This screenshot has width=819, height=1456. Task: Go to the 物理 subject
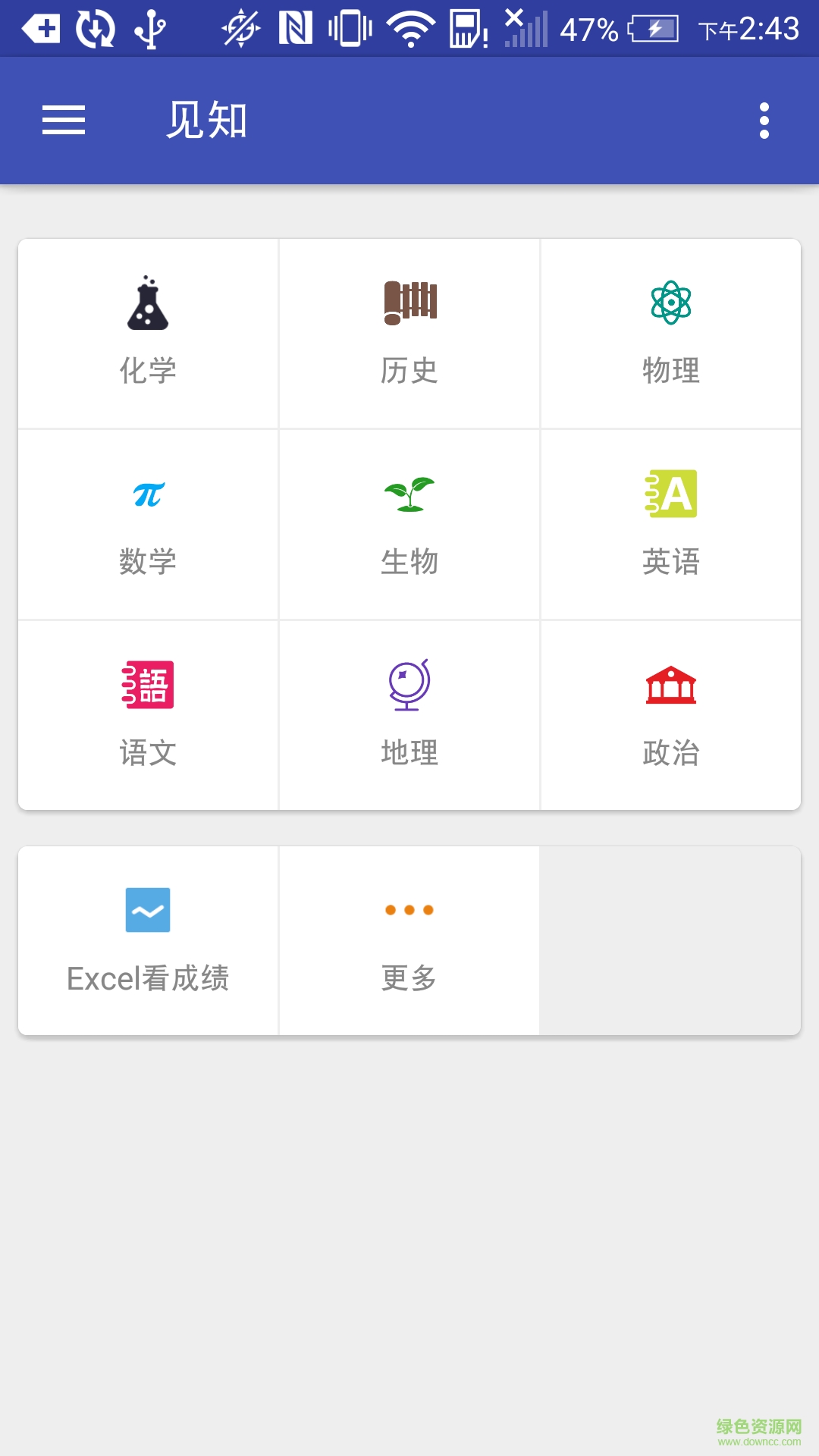pos(670,334)
